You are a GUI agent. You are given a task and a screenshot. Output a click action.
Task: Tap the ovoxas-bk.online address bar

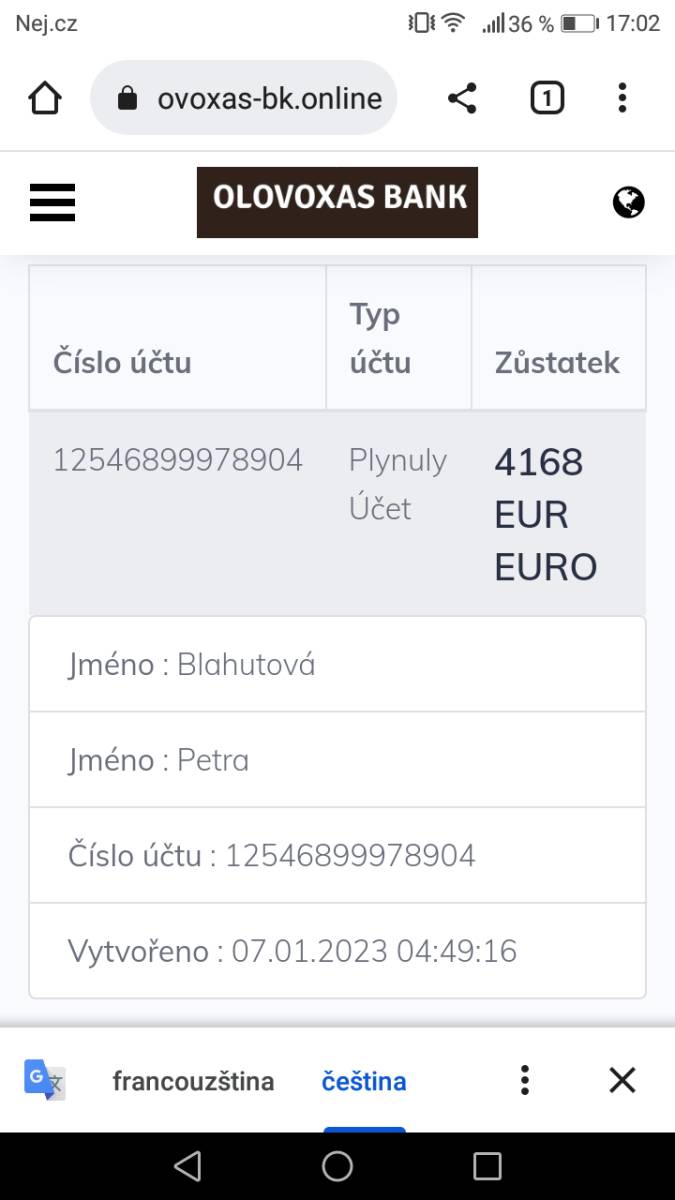point(244,98)
